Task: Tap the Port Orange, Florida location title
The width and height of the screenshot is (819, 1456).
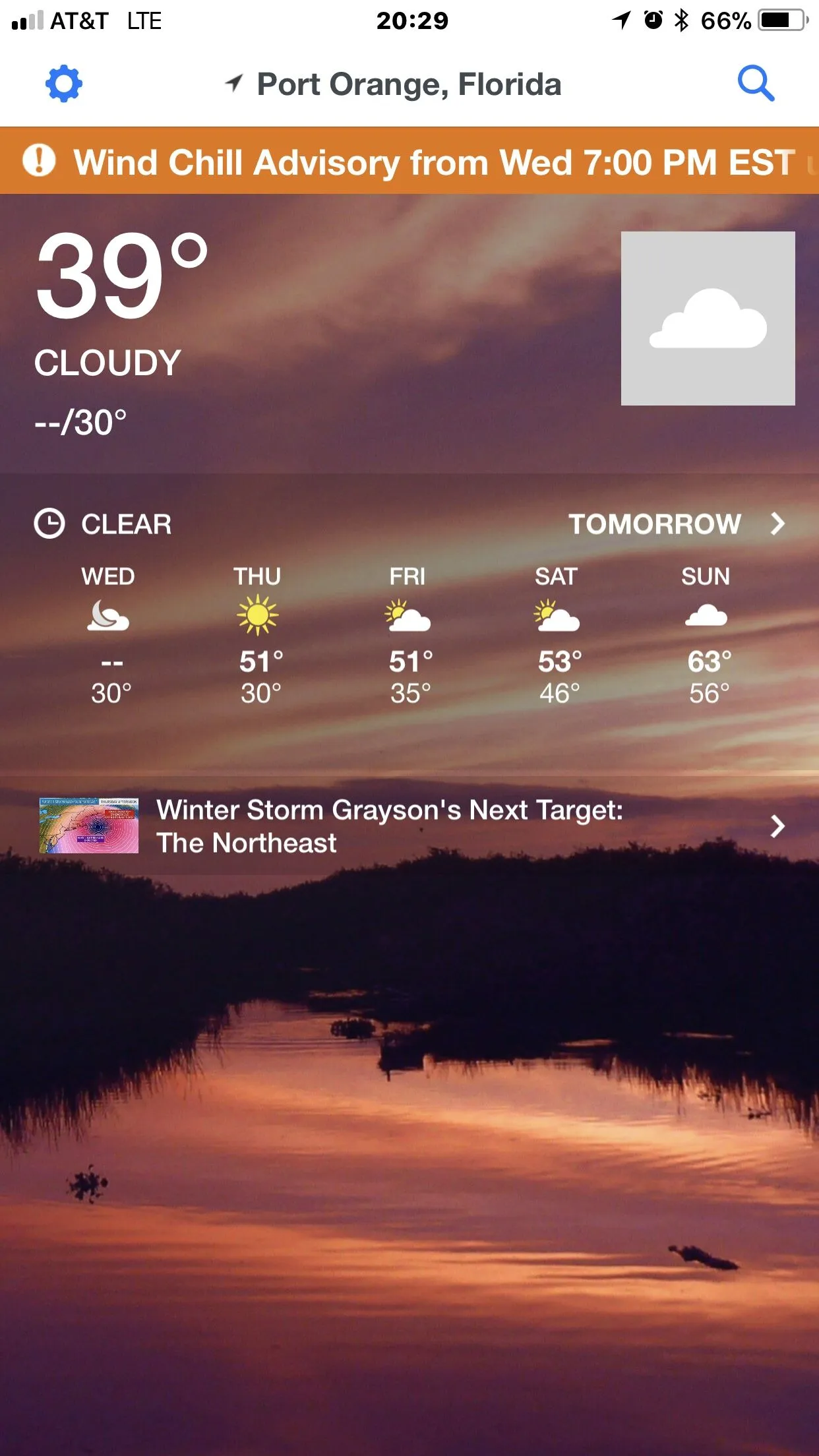Action: (x=408, y=84)
